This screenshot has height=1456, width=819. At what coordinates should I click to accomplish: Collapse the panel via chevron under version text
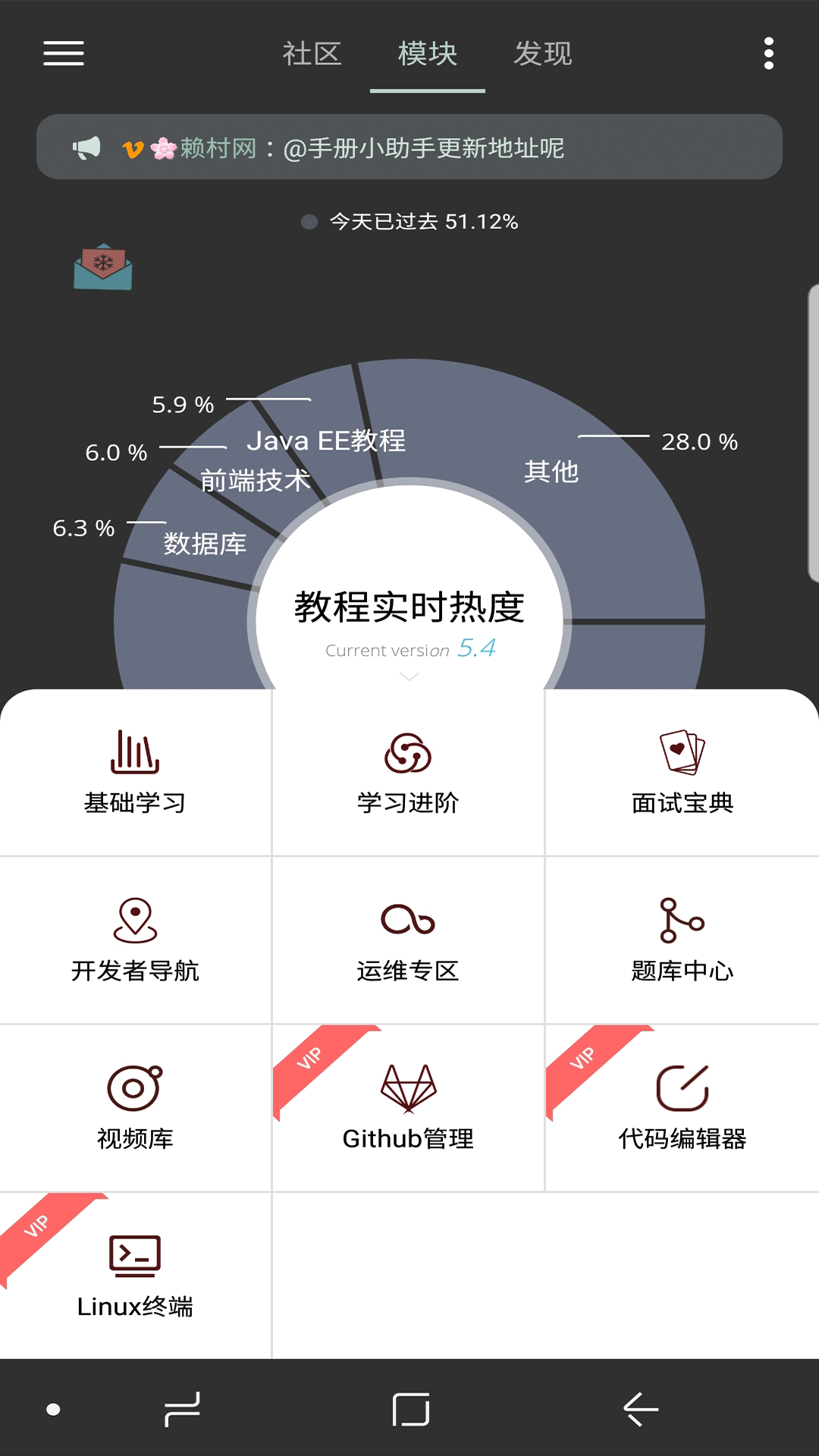tap(409, 677)
